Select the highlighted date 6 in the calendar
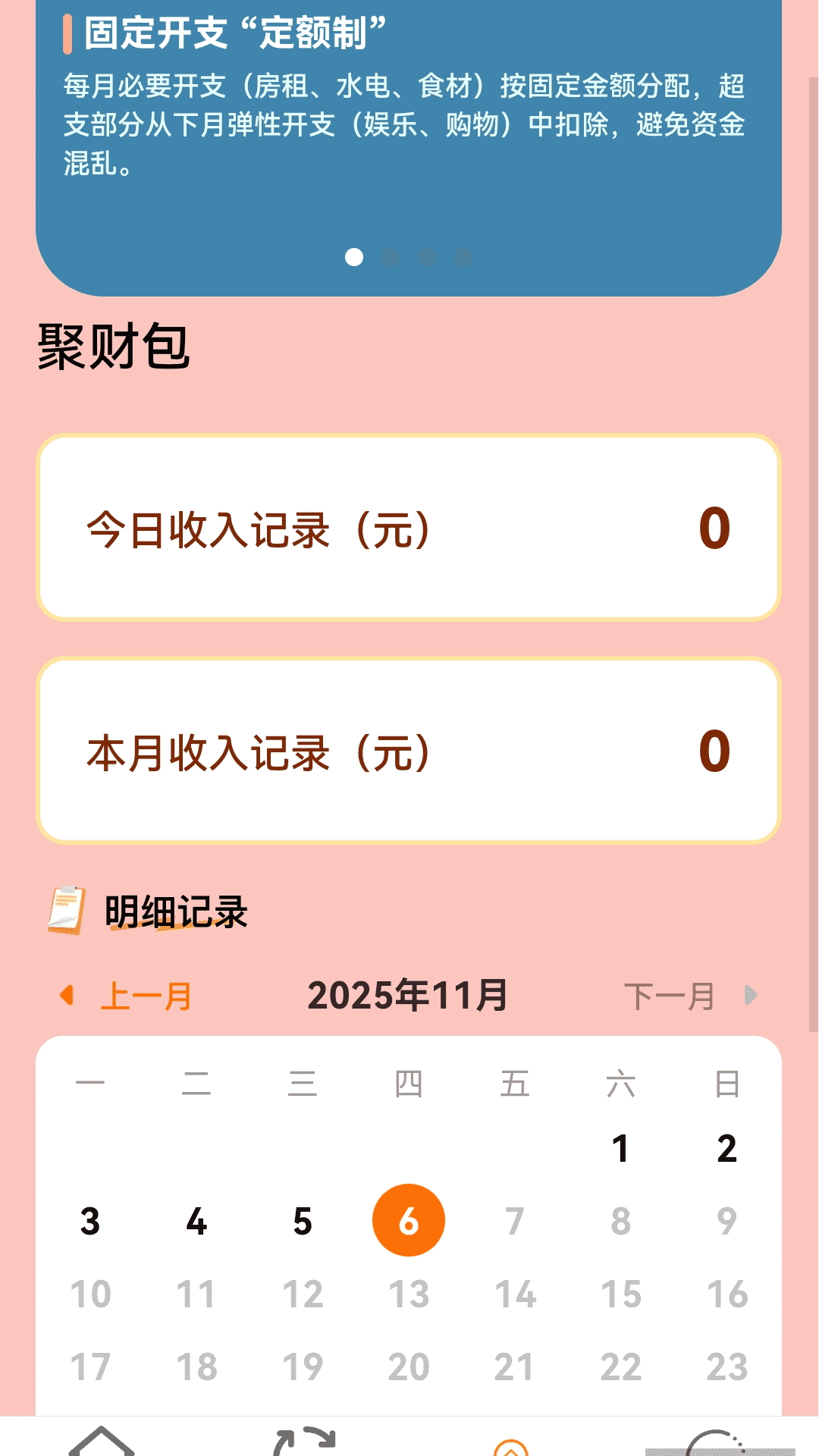819x1456 pixels. (x=409, y=1220)
